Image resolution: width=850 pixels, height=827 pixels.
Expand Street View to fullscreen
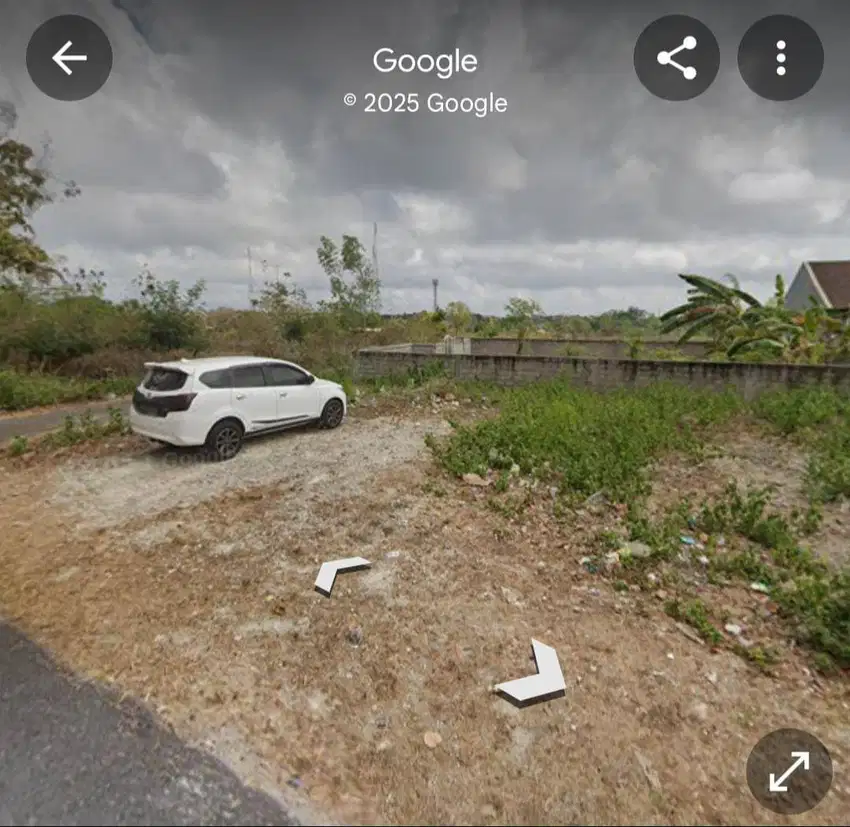(789, 770)
